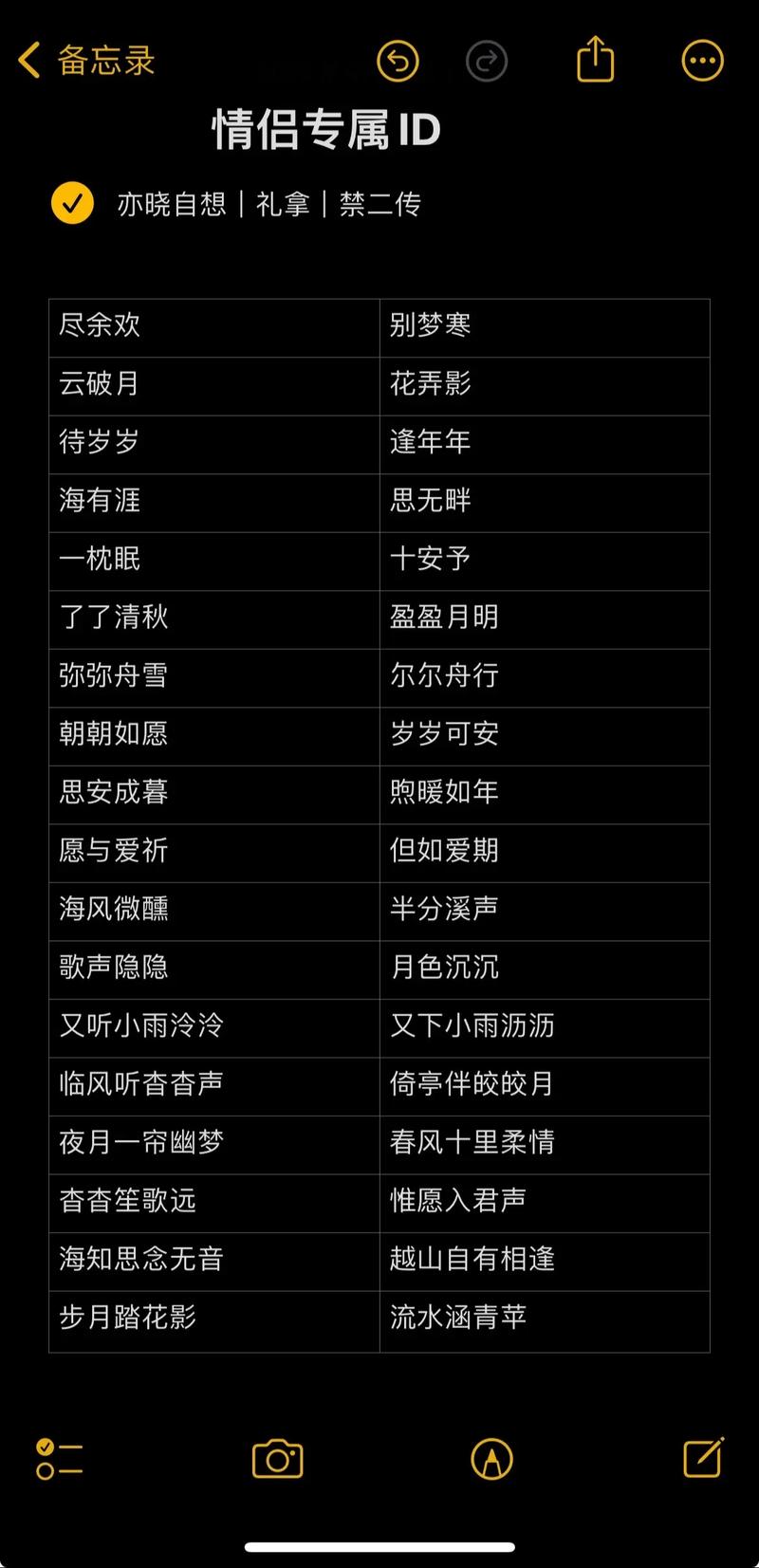Uncheck the 亦晓自想 checklist item
This screenshot has height=1568, width=759.
[x=72, y=203]
